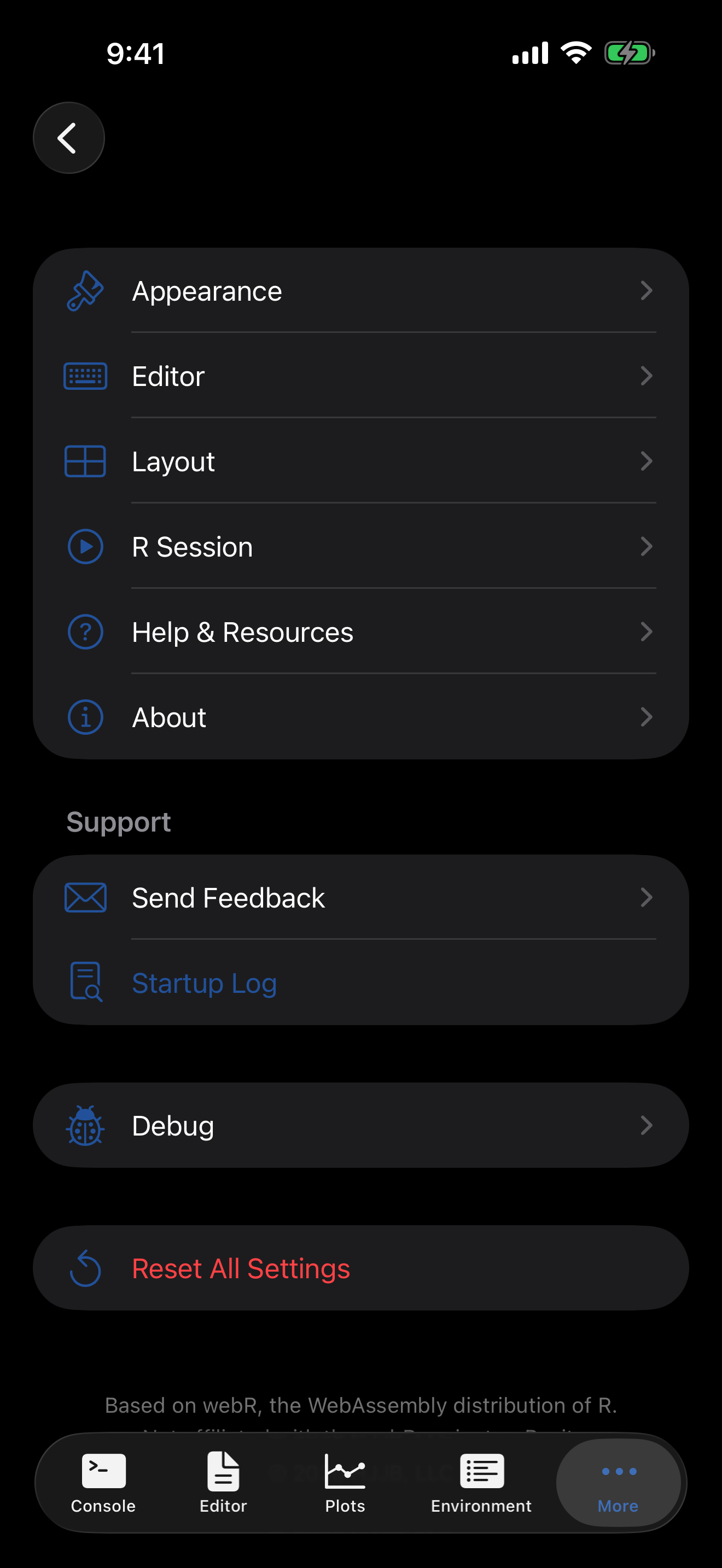This screenshot has width=722, height=1568.
Task: Go back using the back arrow
Action: [68, 138]
